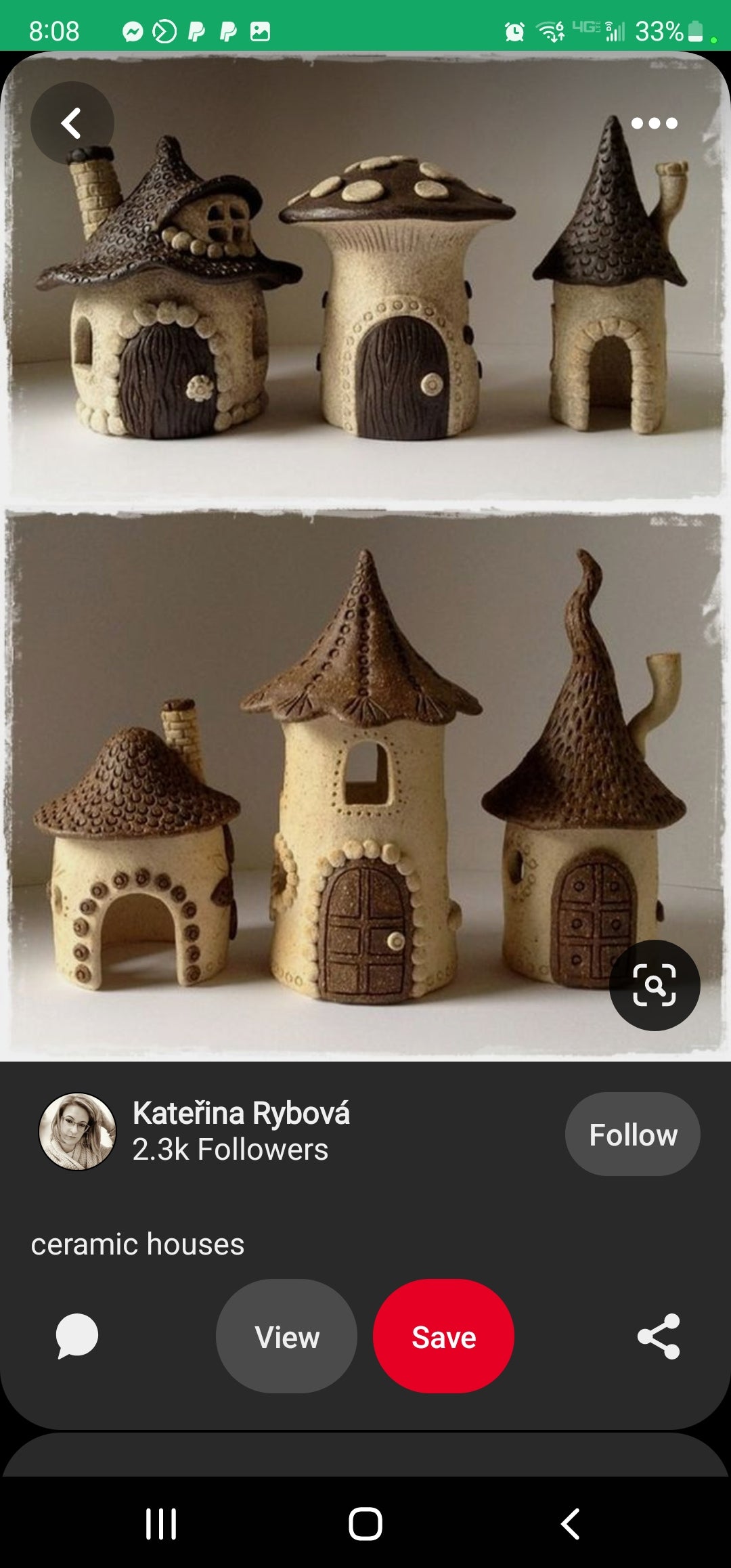This screenshot has width=731, height=1568.
Task: Open the ceramic houses pin image
Action: (365, 555)
